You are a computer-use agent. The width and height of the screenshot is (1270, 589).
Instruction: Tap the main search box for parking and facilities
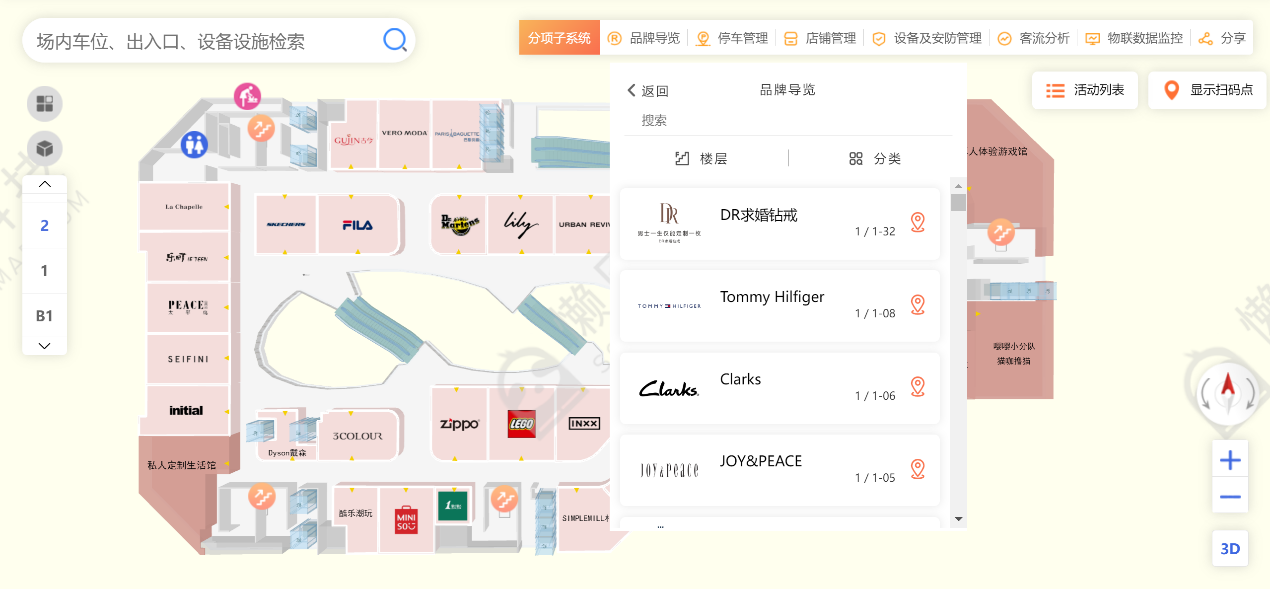[x=218, y=41]
